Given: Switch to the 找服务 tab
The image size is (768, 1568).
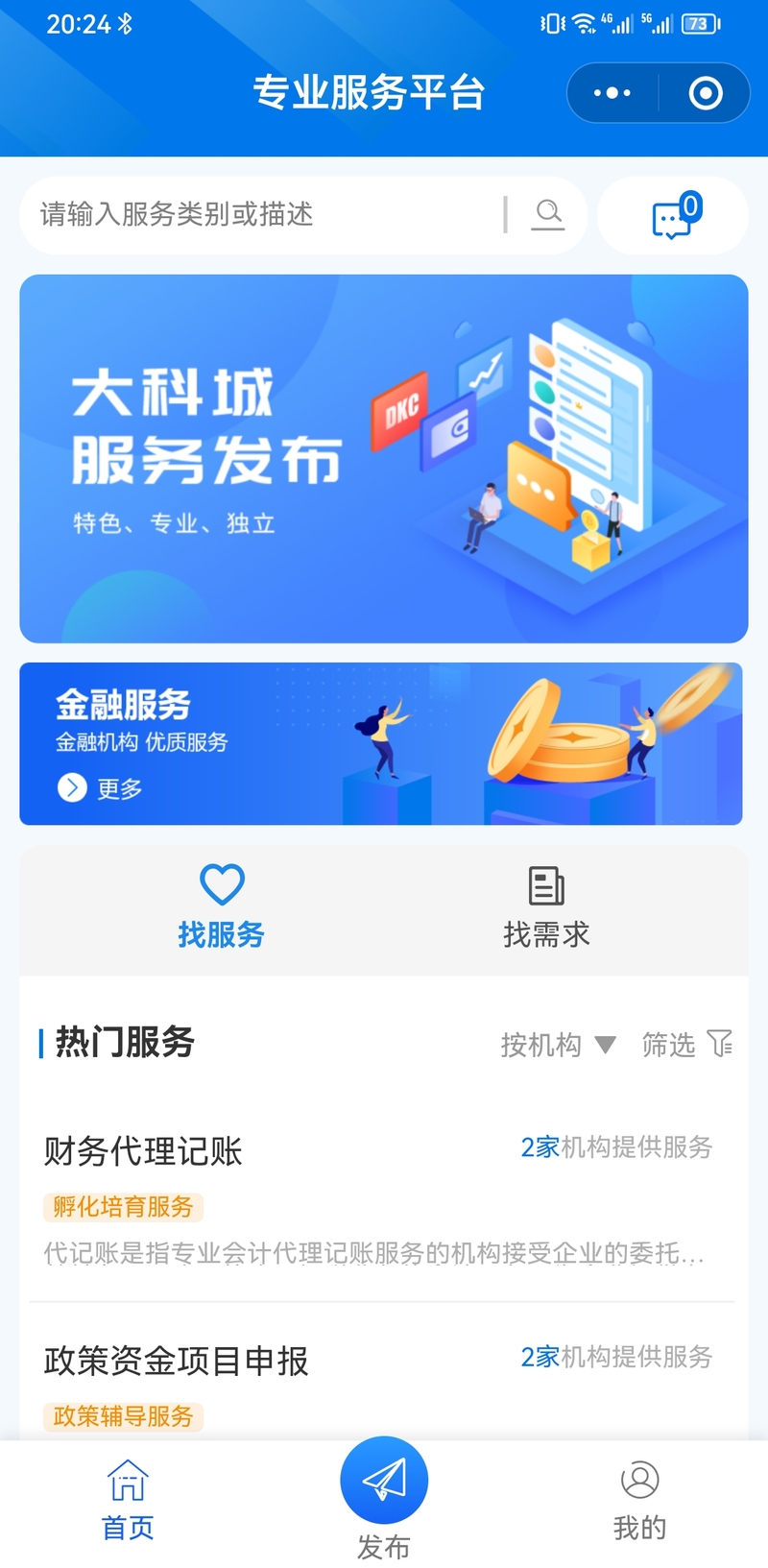Looking at the screenshot, I should 221,907.
